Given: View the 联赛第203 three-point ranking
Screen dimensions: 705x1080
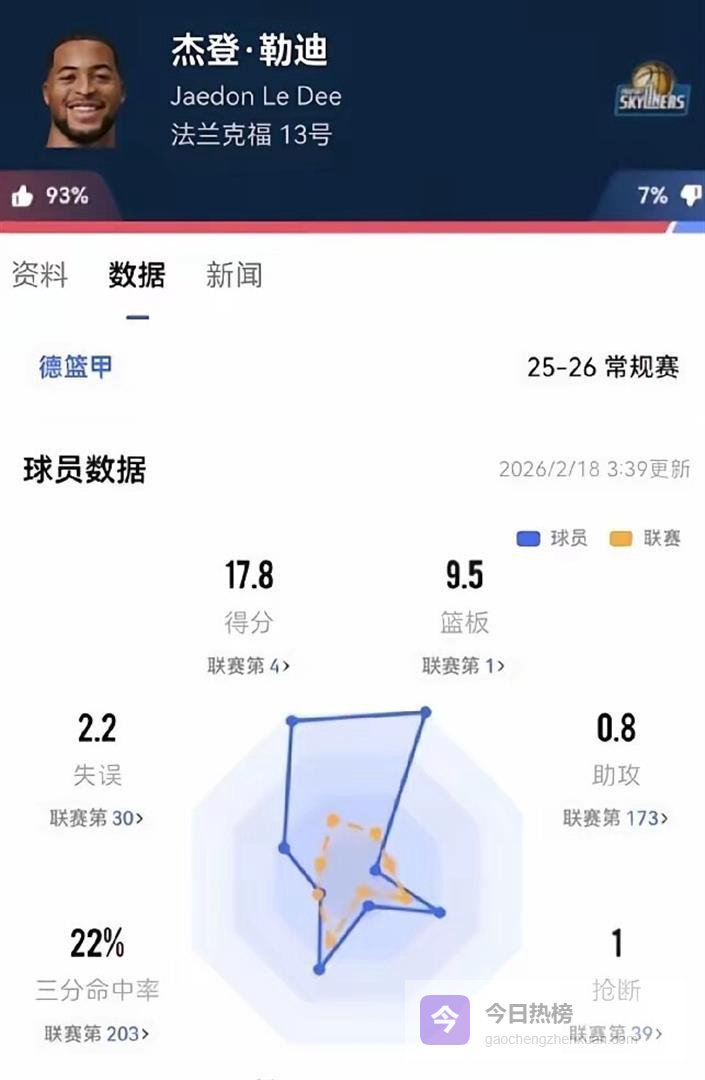Looking at the screenshot, I should click(97, 1034).
